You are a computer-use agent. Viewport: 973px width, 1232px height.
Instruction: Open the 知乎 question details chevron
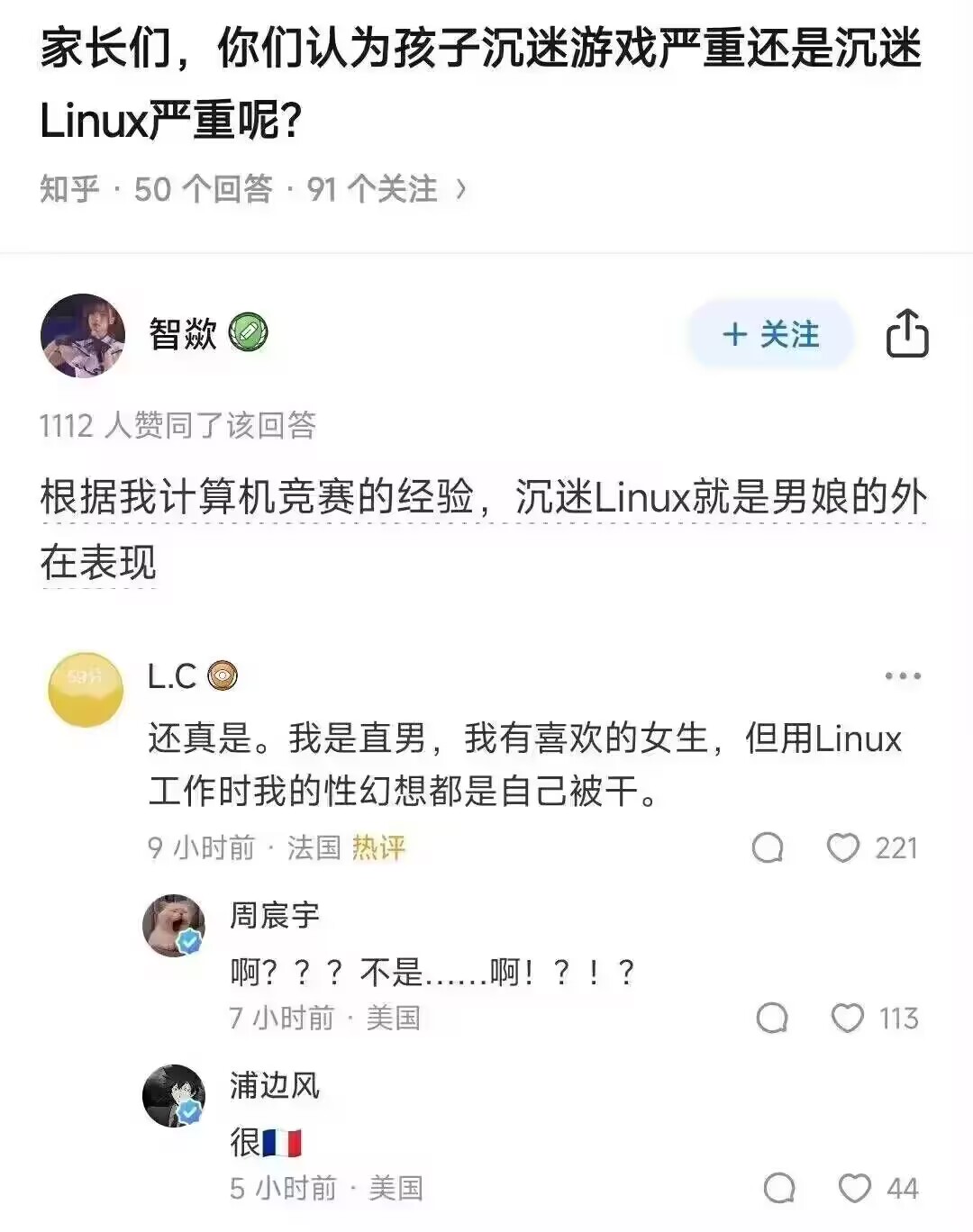pos(461,189)
